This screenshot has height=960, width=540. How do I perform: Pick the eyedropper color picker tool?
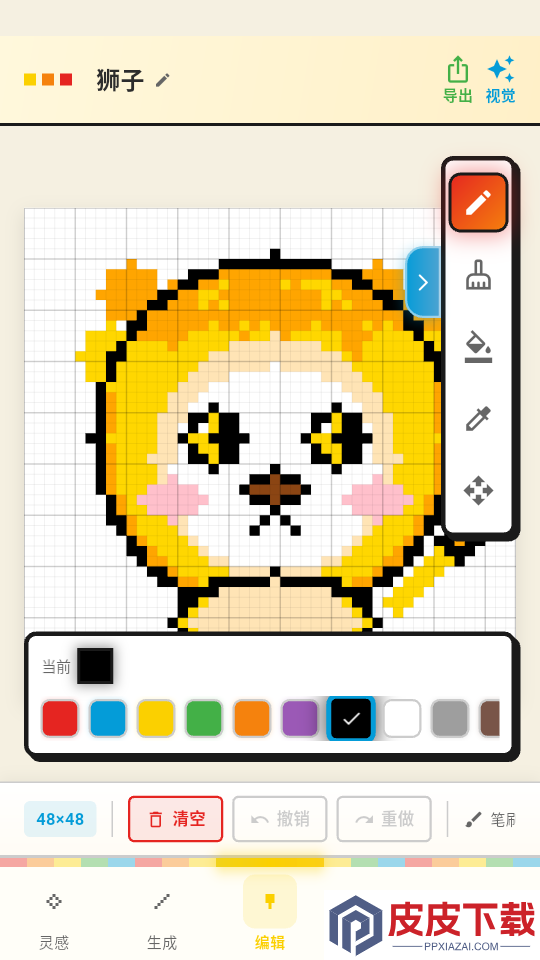click(x=478, y=419)
